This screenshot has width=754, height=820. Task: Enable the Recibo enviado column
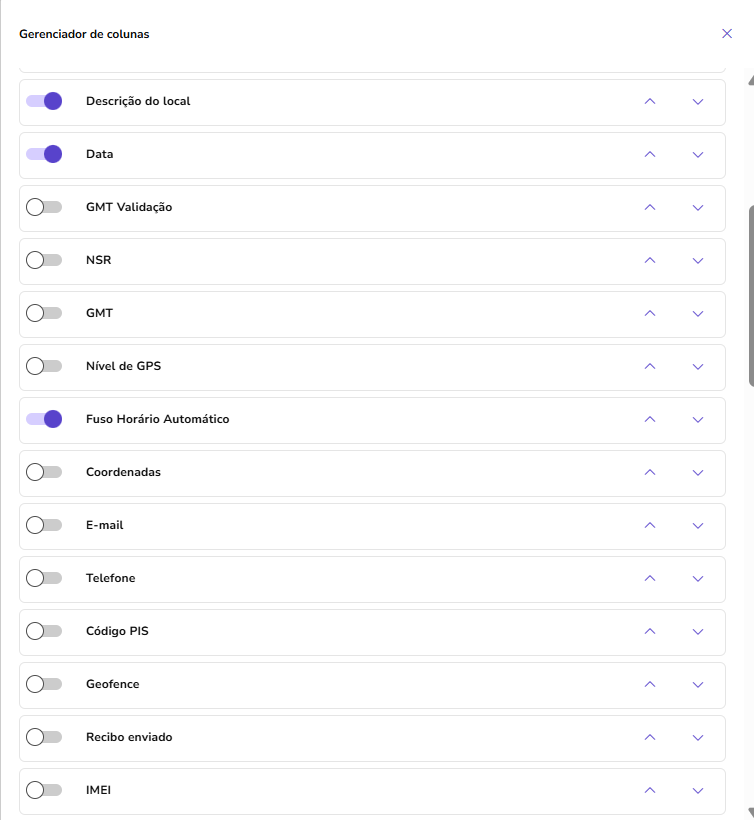pos(44,737)
